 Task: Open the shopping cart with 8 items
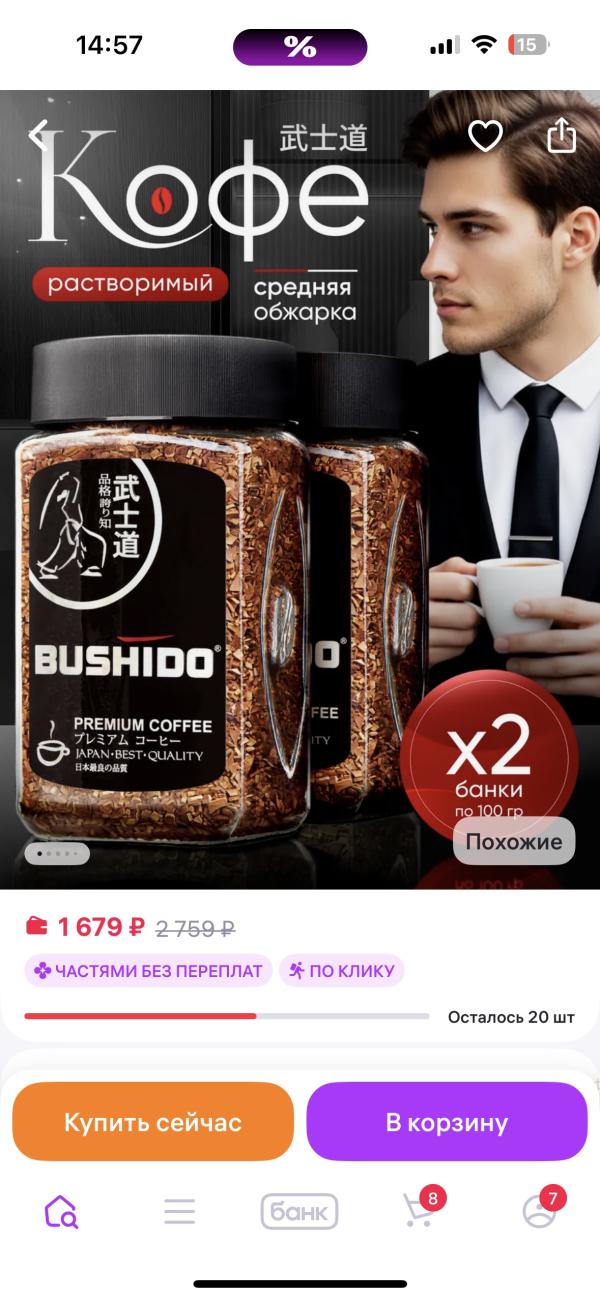coord(418,1211)
